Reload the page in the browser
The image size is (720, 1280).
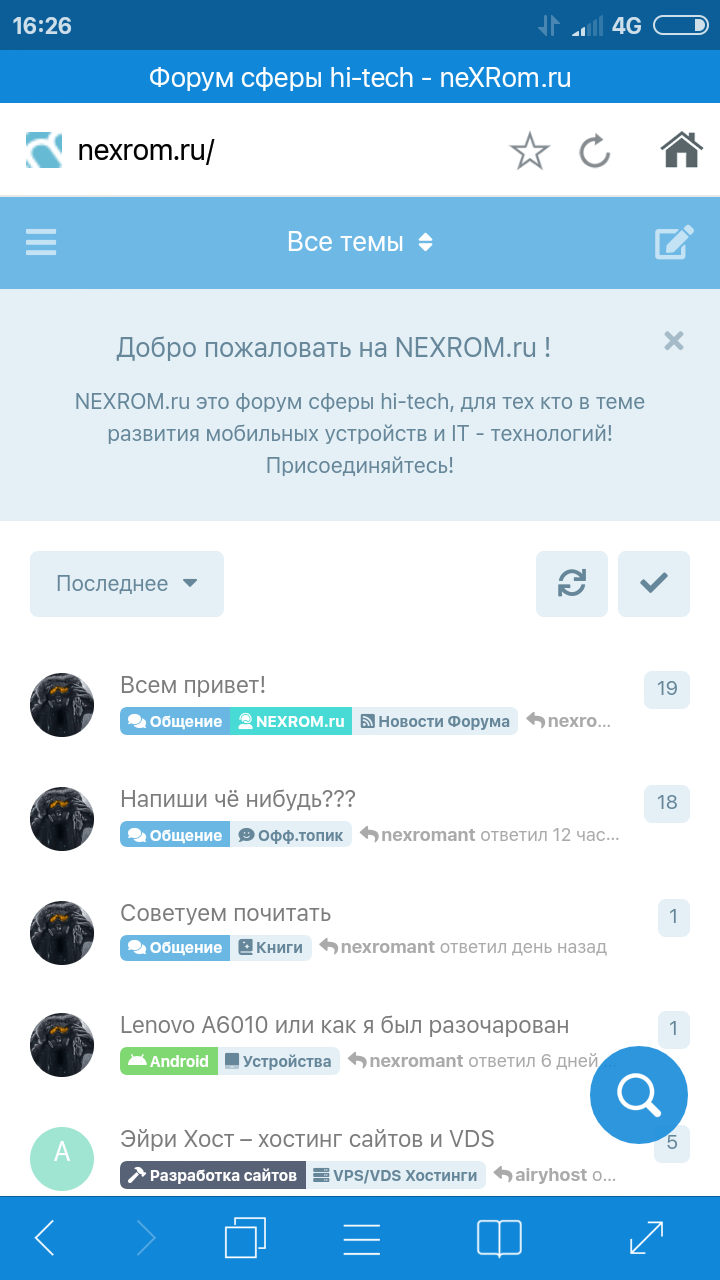pyautogui.click(x=595, y=152)
